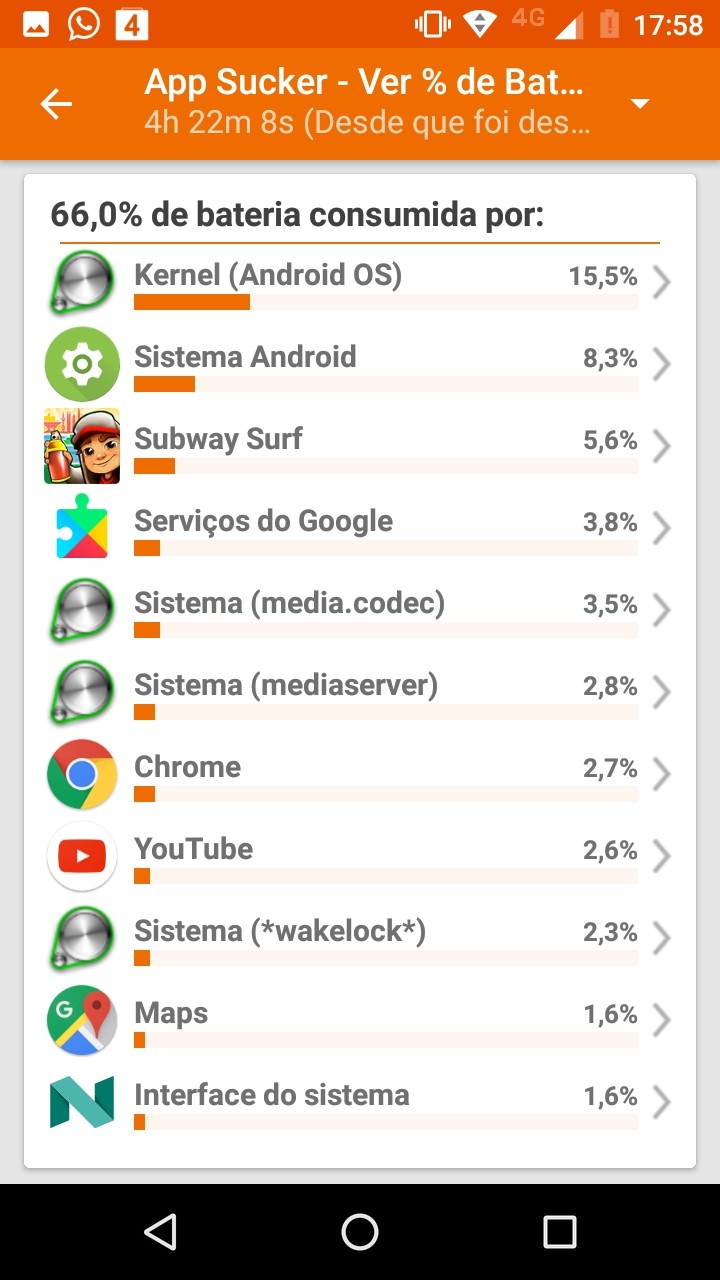
Task: Tap the system home button
Action: [x=360, y=1232]
